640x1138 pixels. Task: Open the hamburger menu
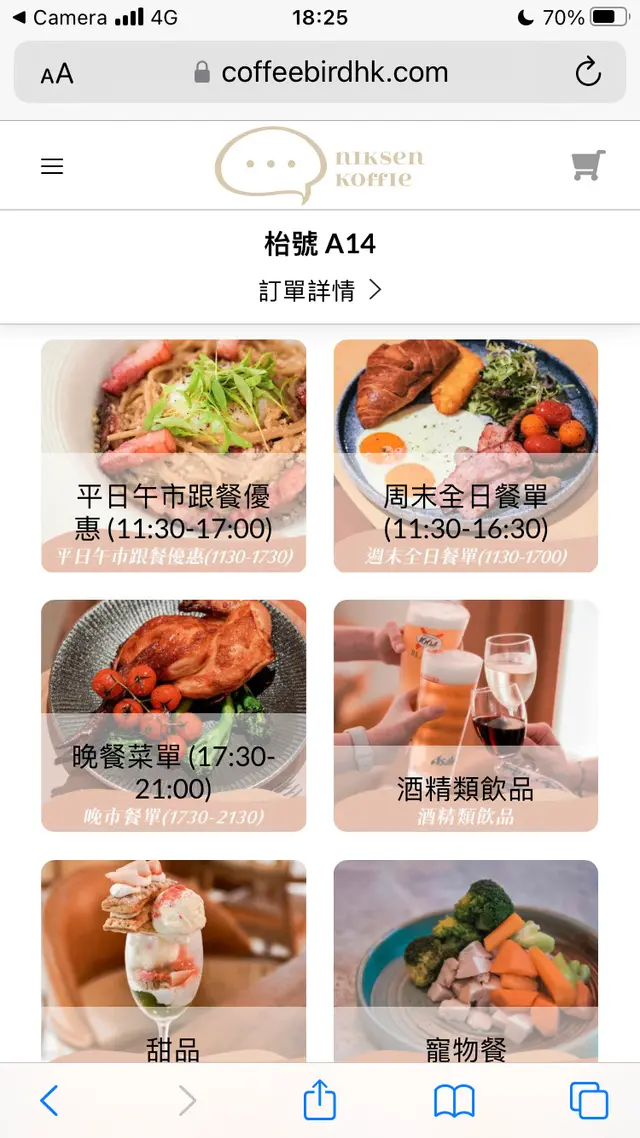pyautogui.click(x=52, y=167)
